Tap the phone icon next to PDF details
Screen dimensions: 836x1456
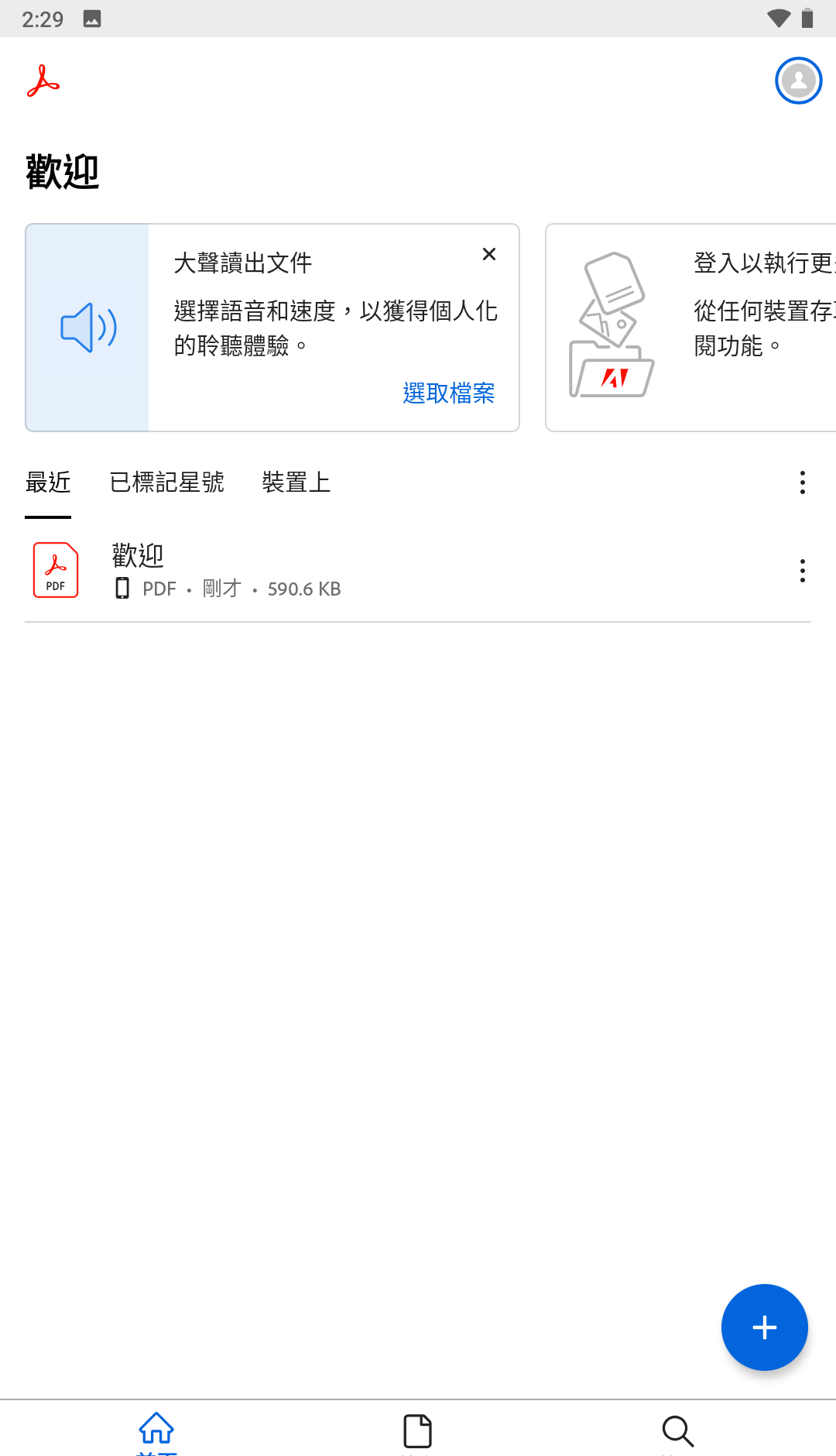tap(122, 589)
